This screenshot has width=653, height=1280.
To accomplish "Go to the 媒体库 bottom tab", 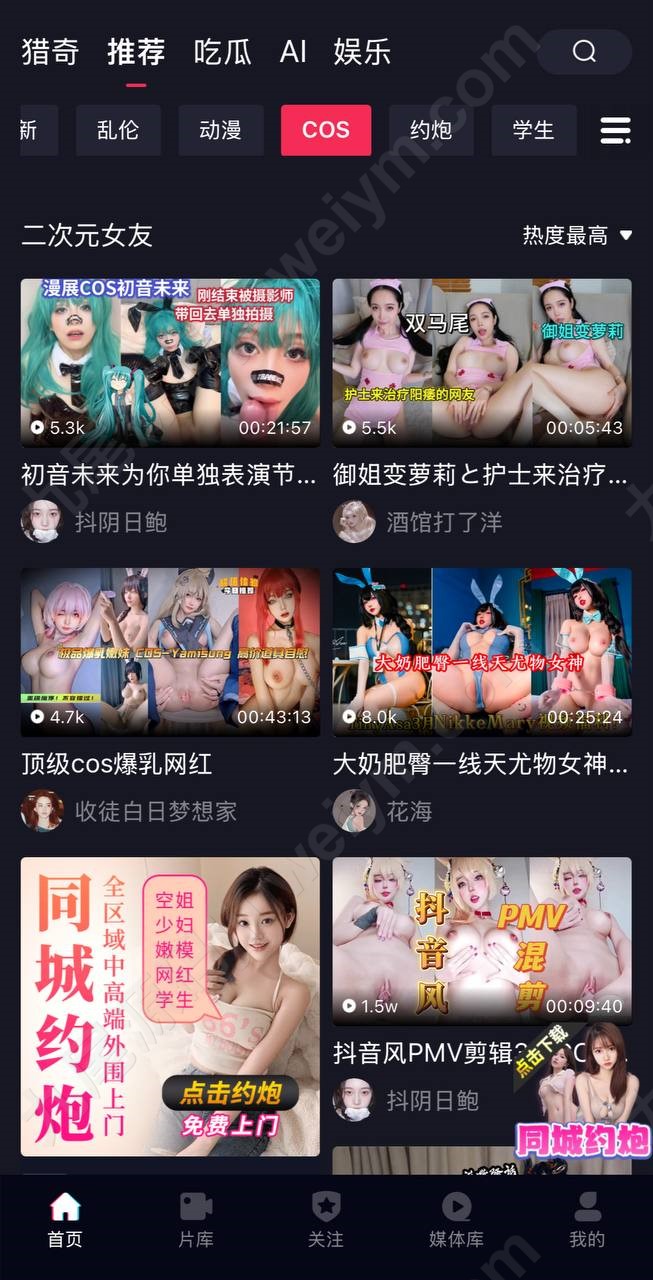I will [x=456, y=1220].
